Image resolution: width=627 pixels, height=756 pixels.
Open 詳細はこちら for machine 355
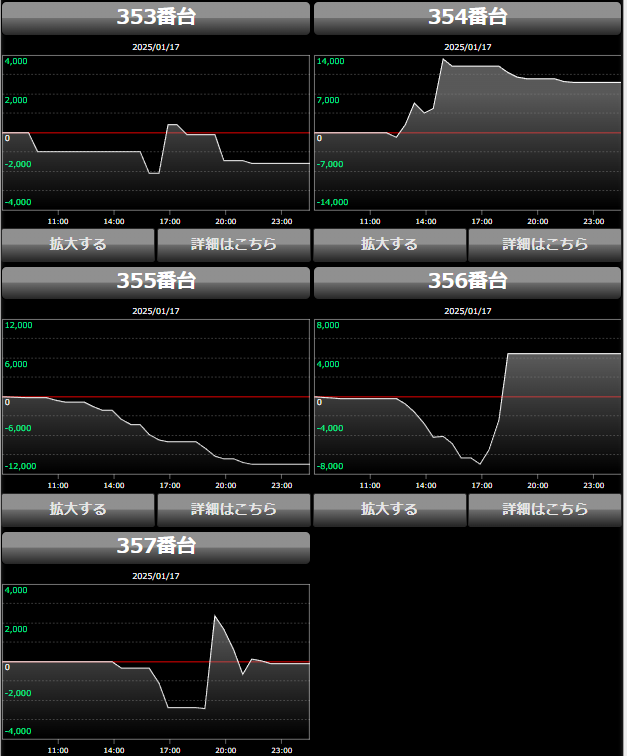click(234, 509)
